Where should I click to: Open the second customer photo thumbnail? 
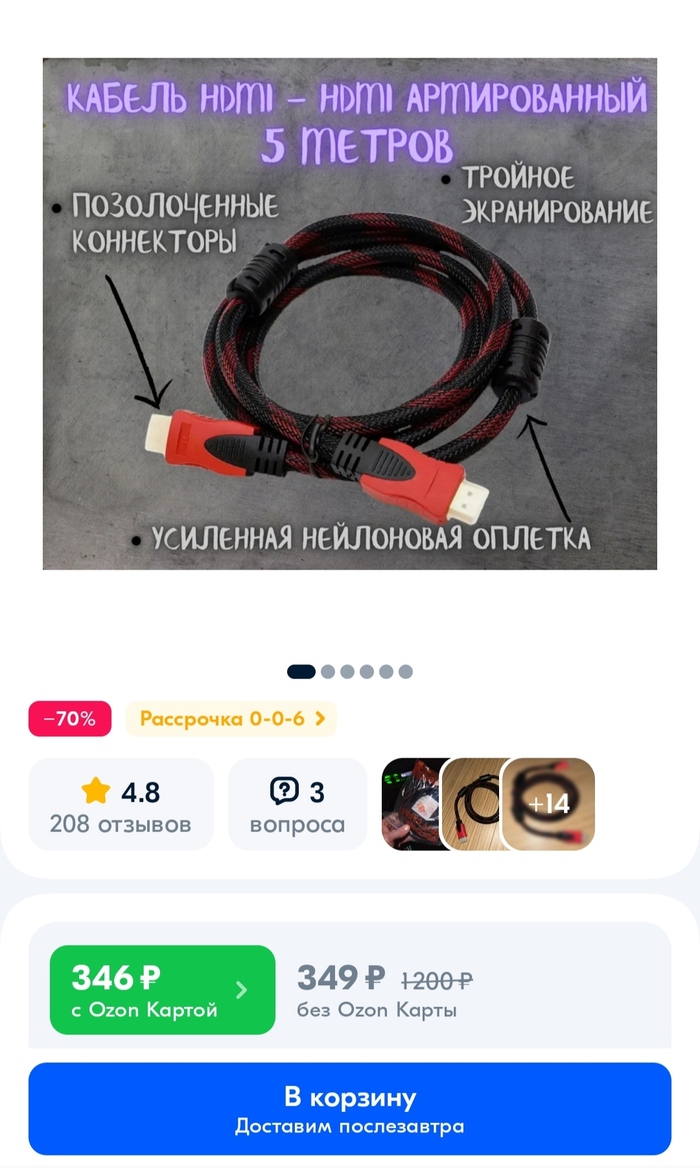(x=470, y=804)
